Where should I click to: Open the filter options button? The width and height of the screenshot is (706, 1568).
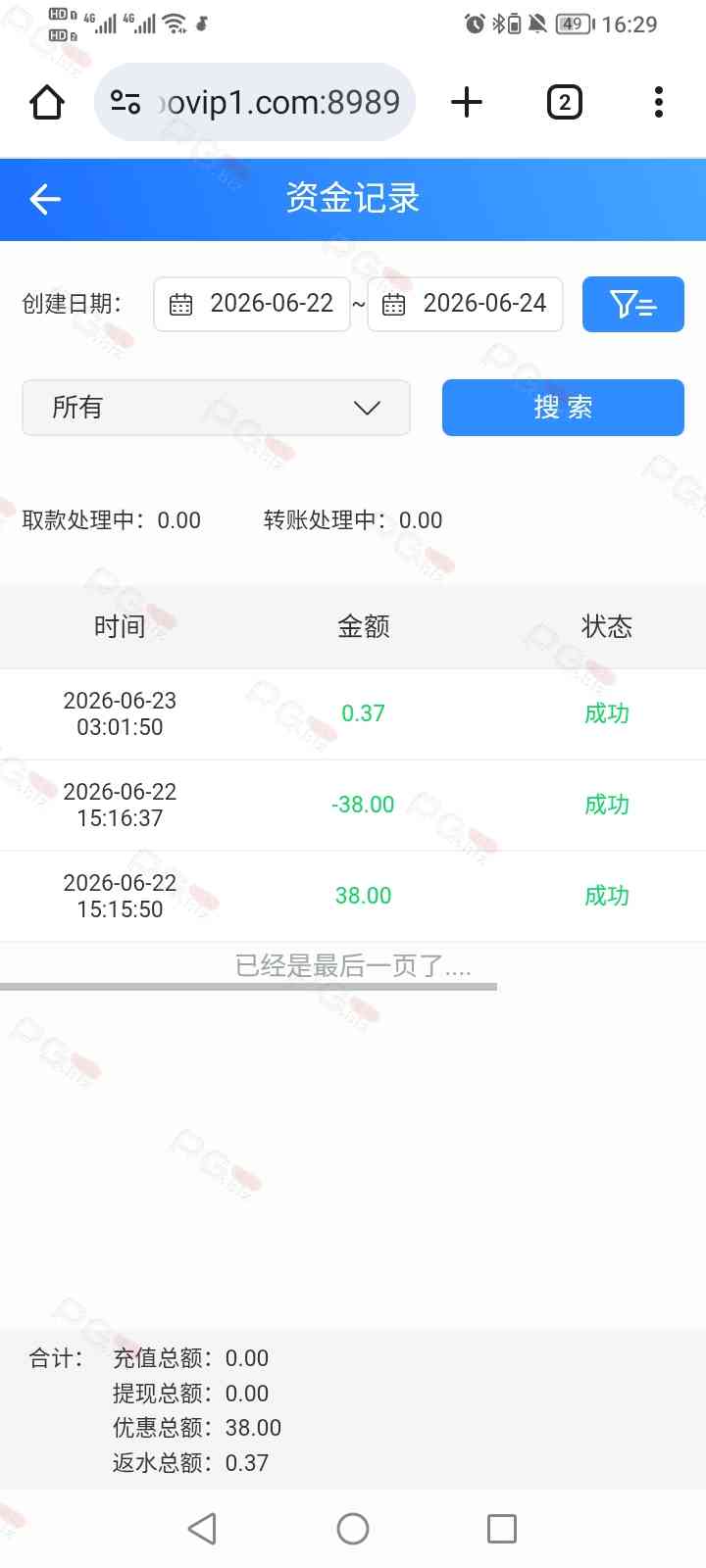tap(633, 304)
